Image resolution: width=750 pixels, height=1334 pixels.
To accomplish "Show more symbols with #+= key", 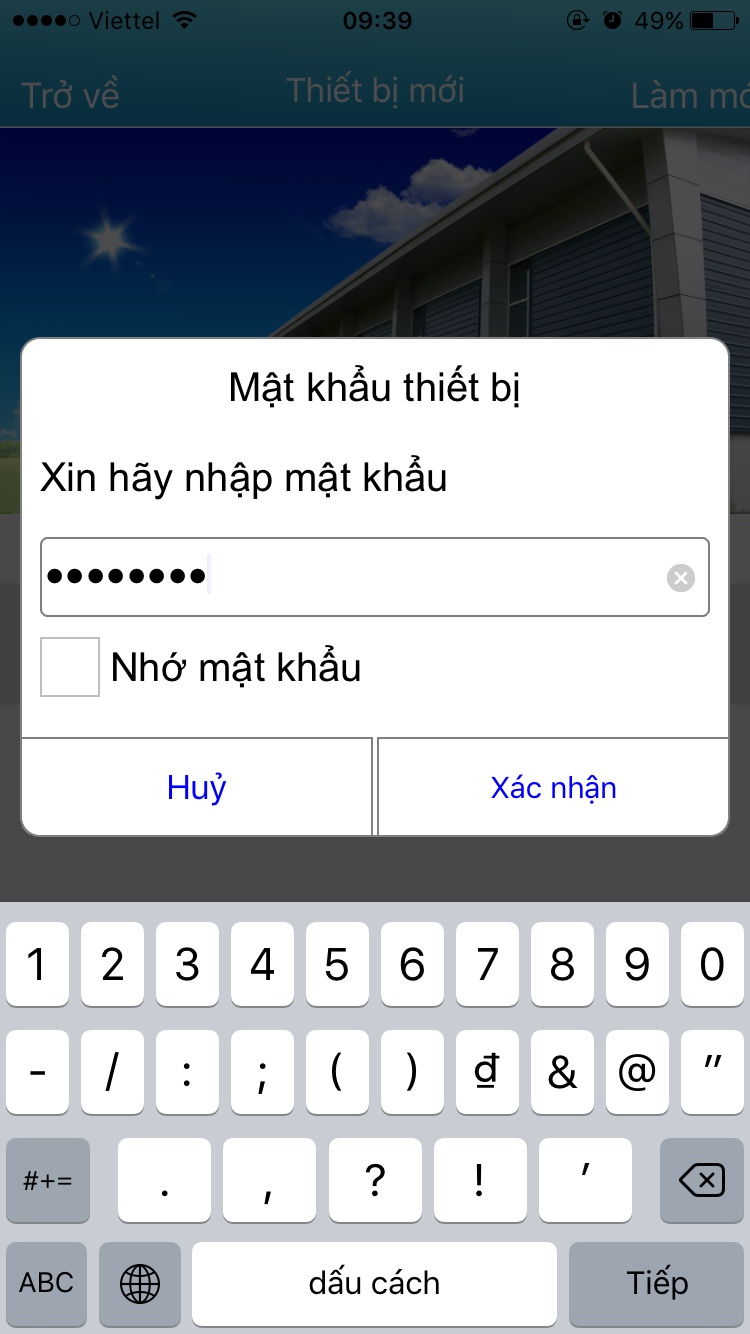I will 47,1181.
